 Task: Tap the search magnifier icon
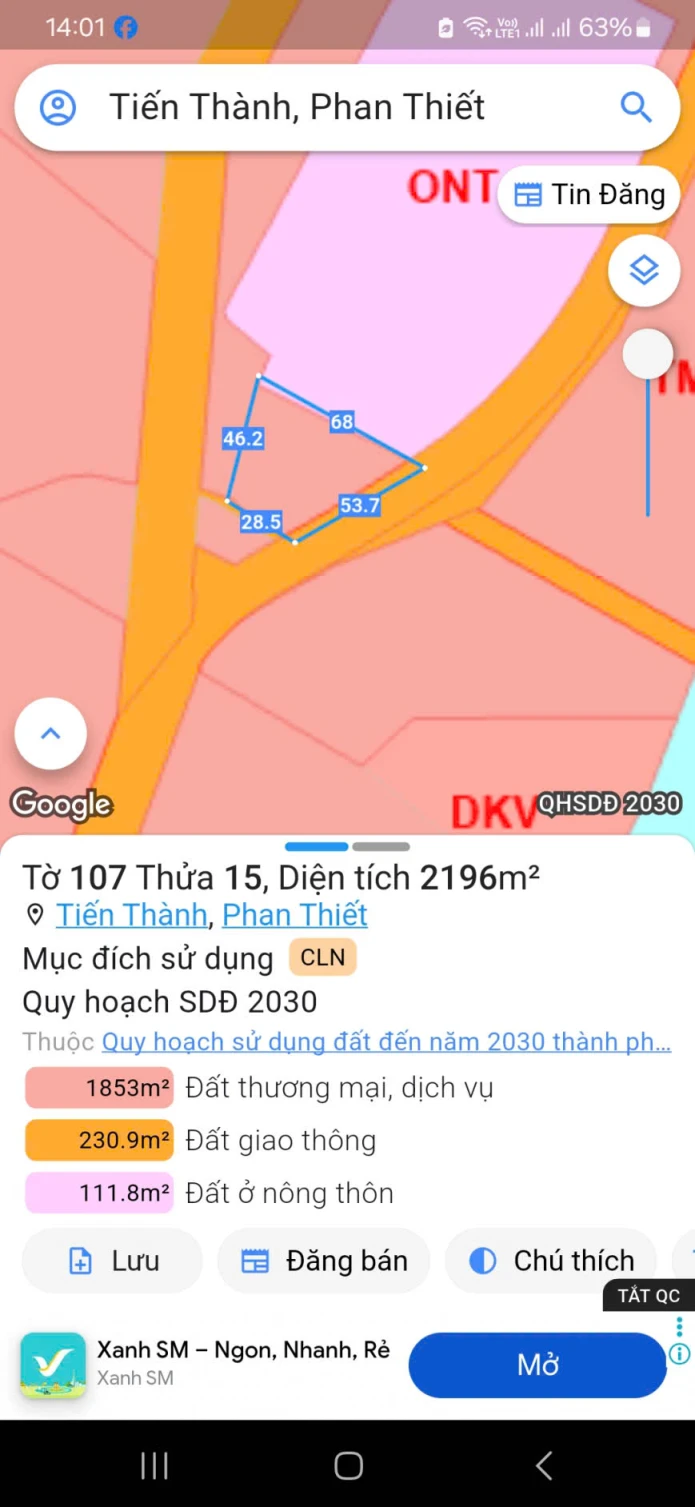[636, 107]
